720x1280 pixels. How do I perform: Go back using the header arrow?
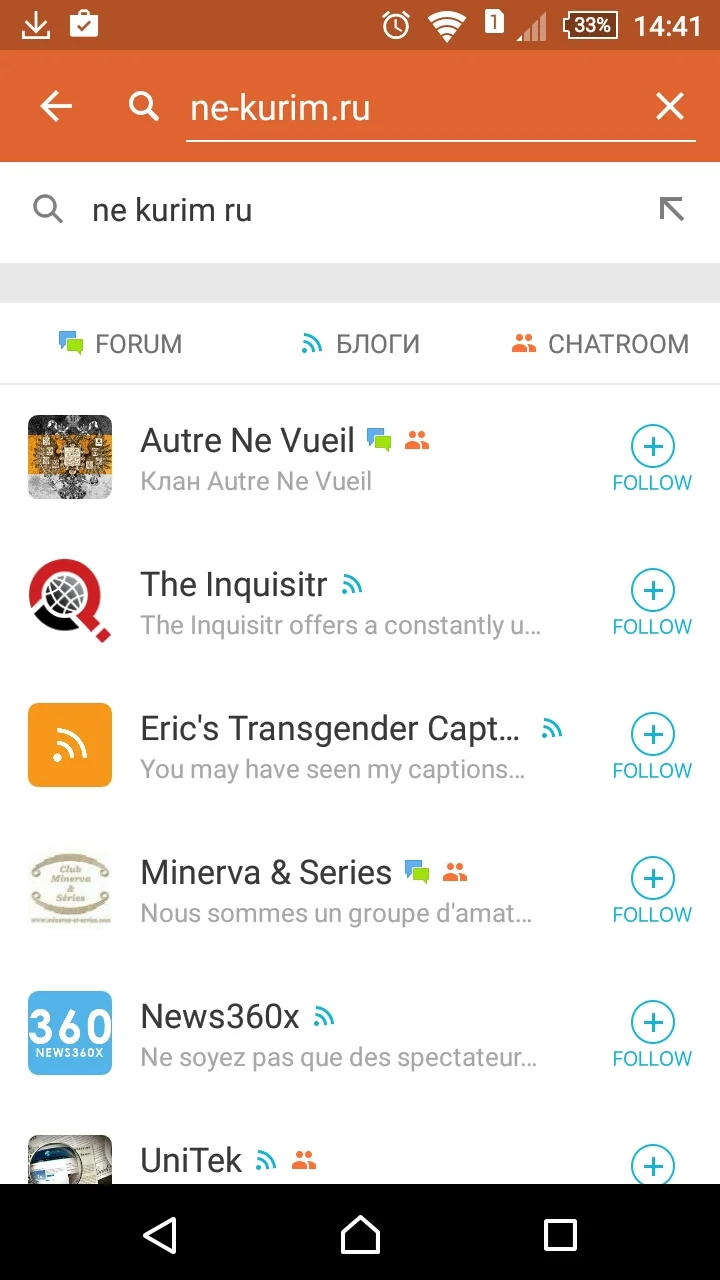pyautogui.click(x=56, y=107)
